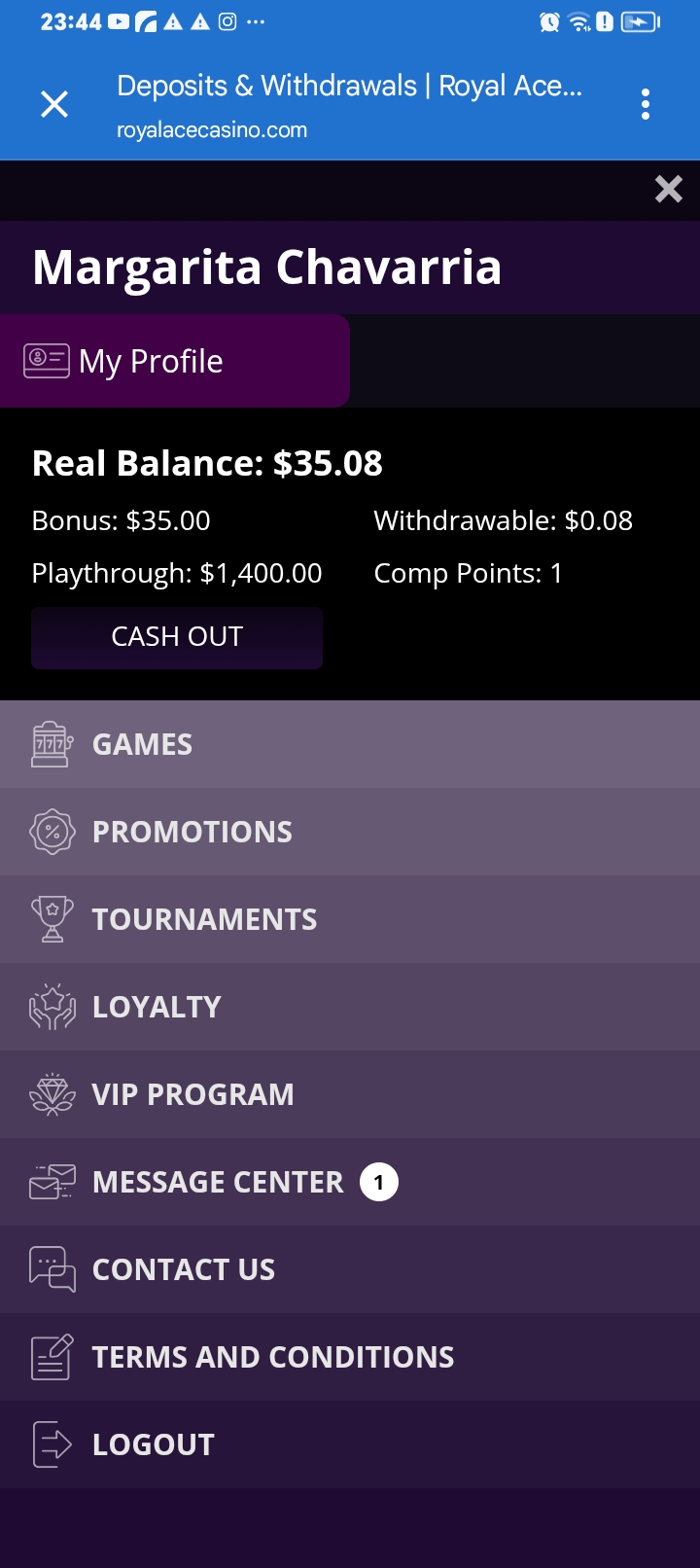Click the Contact Us chat bubble icon
The height and width of the screenshot is (1568, 700).
tap(53, 1268)
